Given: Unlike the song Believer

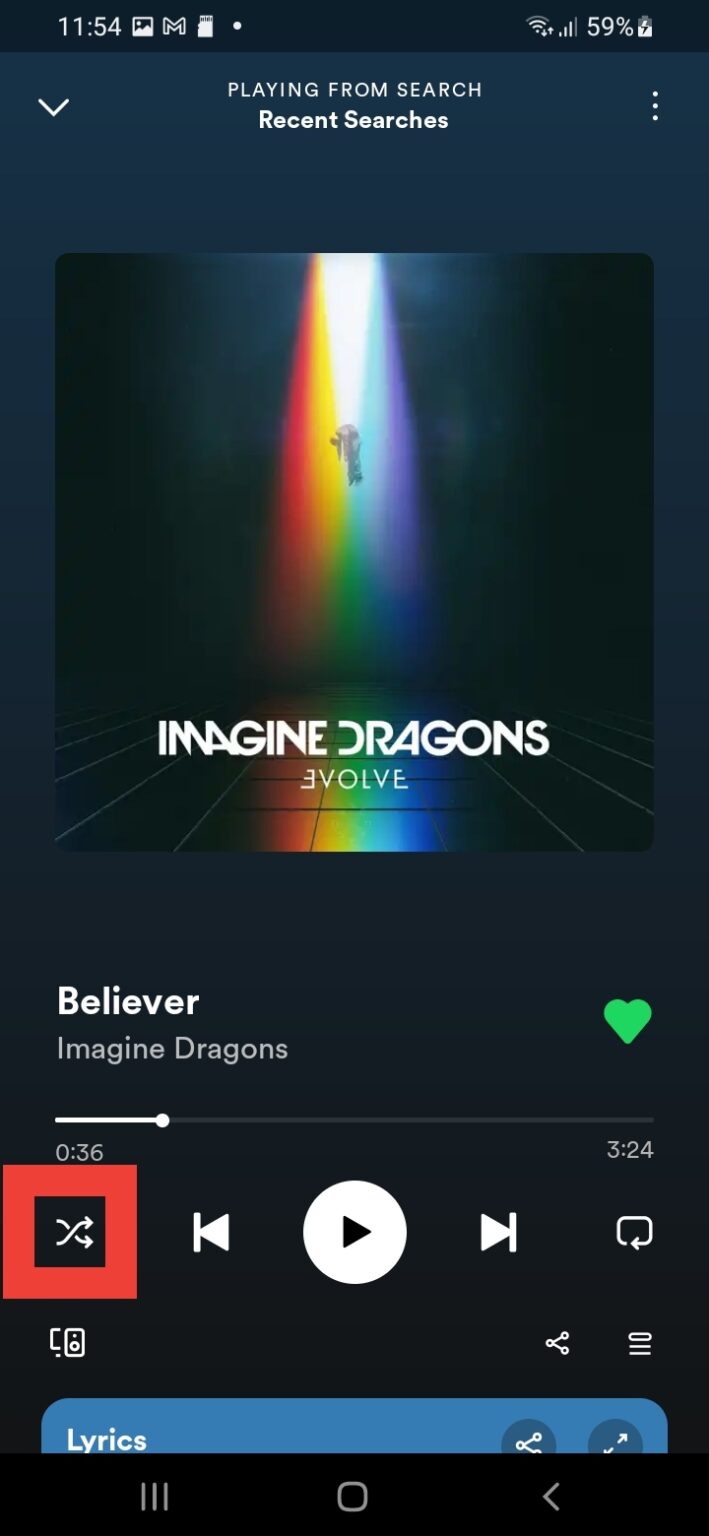Looking at the screenshot, I should click(x=627, y=1021).
